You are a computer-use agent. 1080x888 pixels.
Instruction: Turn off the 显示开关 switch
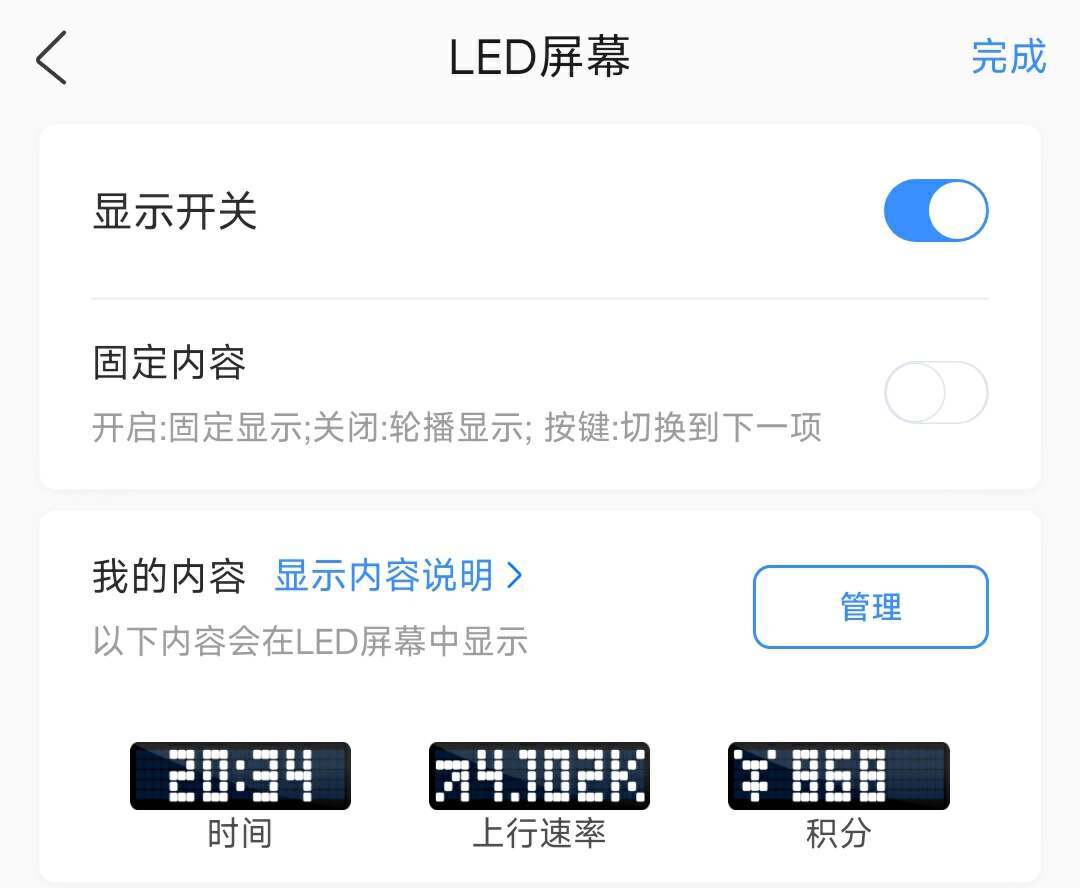936,211
